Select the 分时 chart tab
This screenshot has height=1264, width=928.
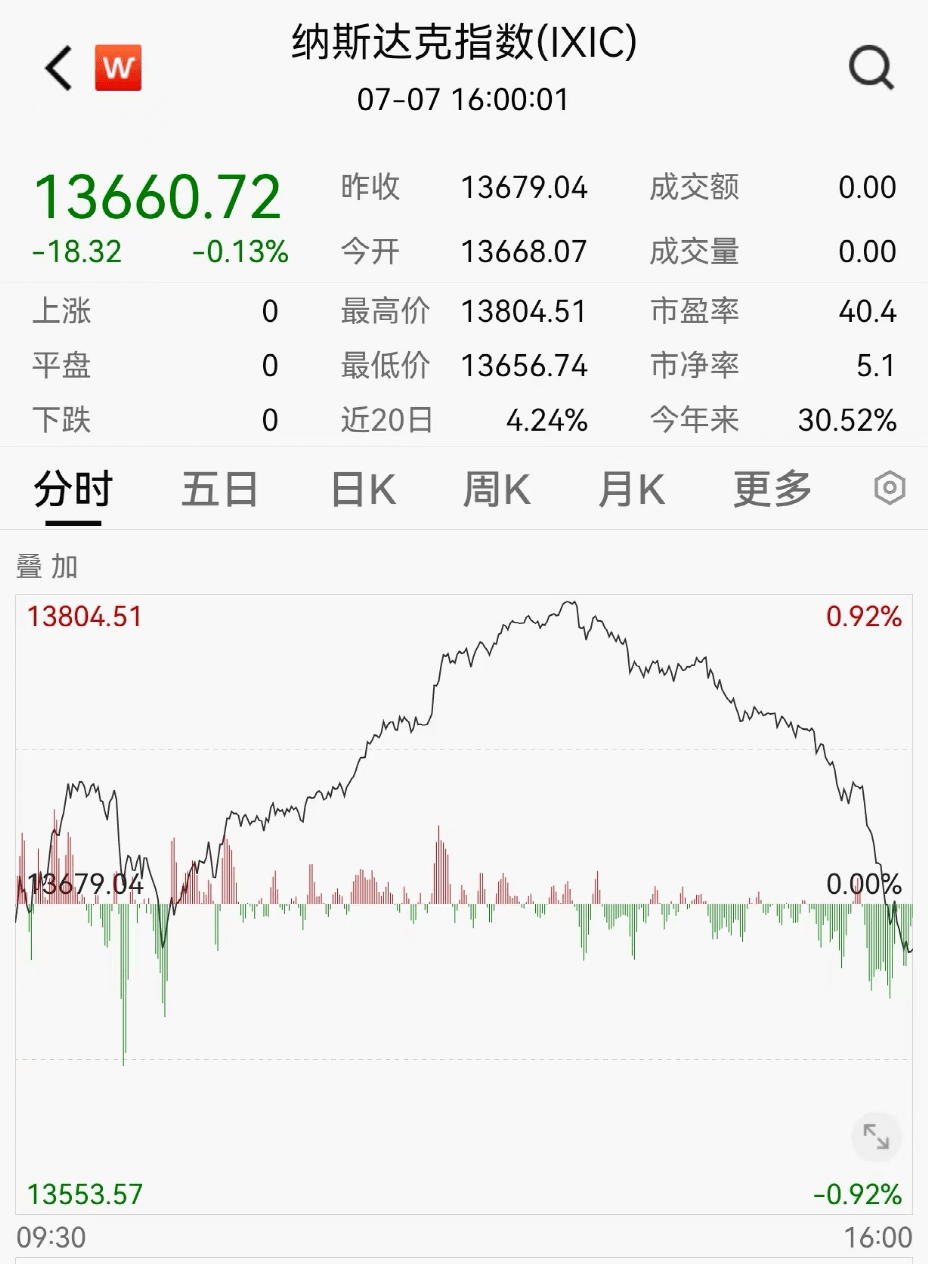click(x=73, y=490)
